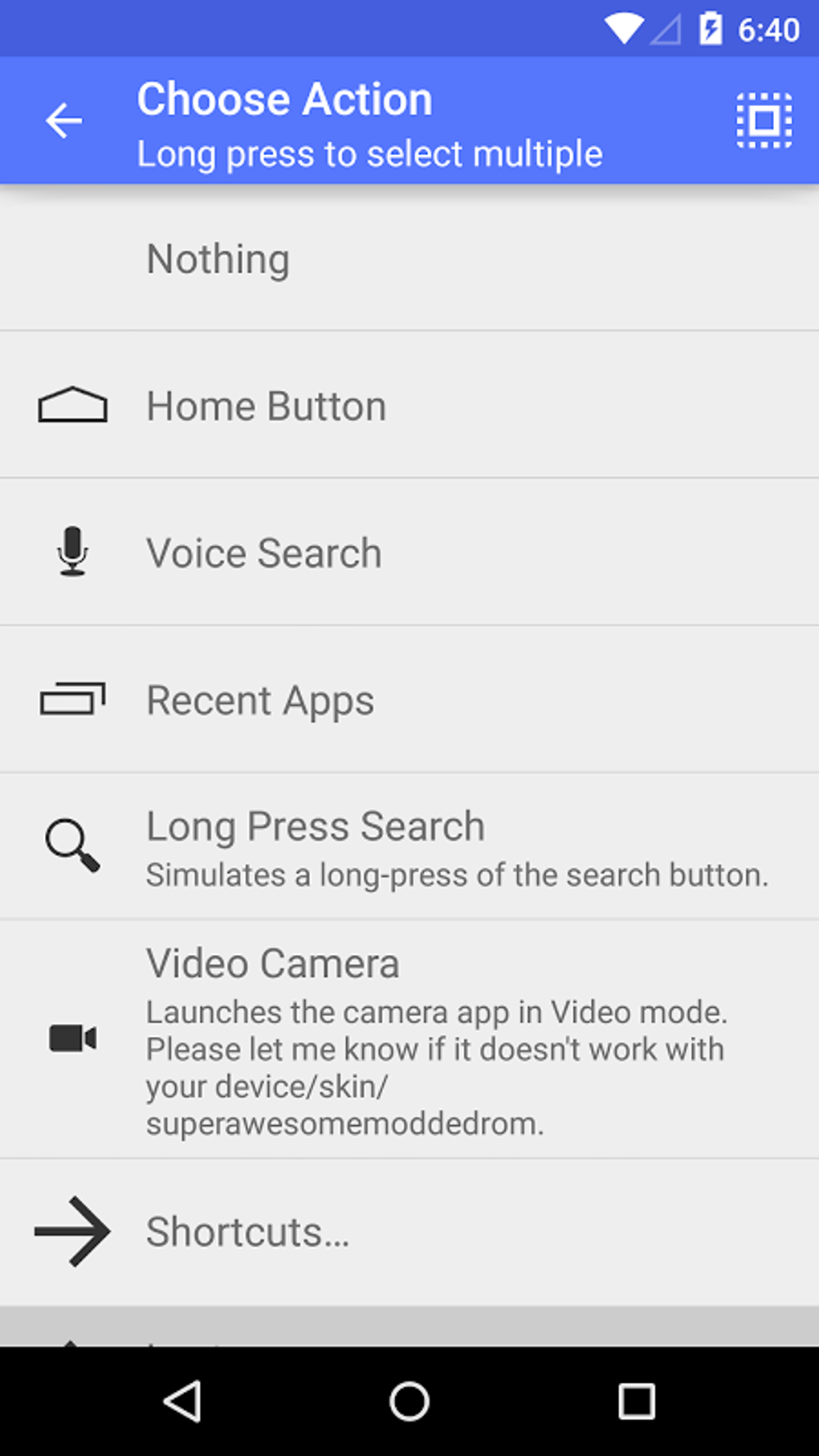
Task: Tap the video camera icon
Action: (74, 1038)
